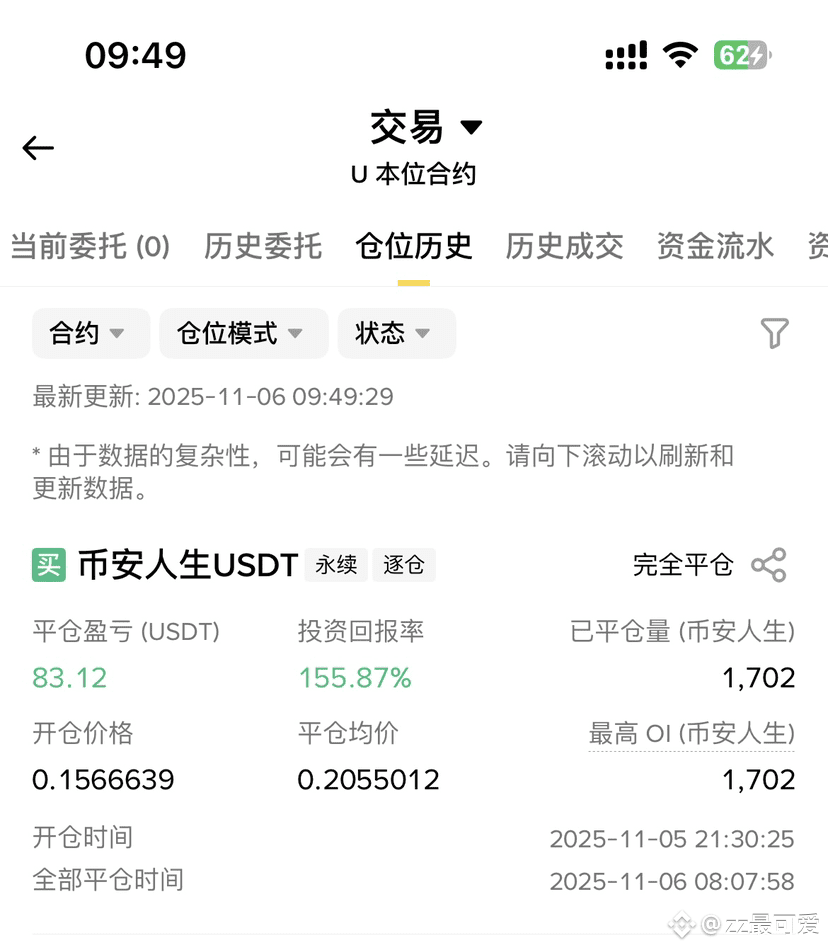Go back with the arrow icon

point(38,148)
